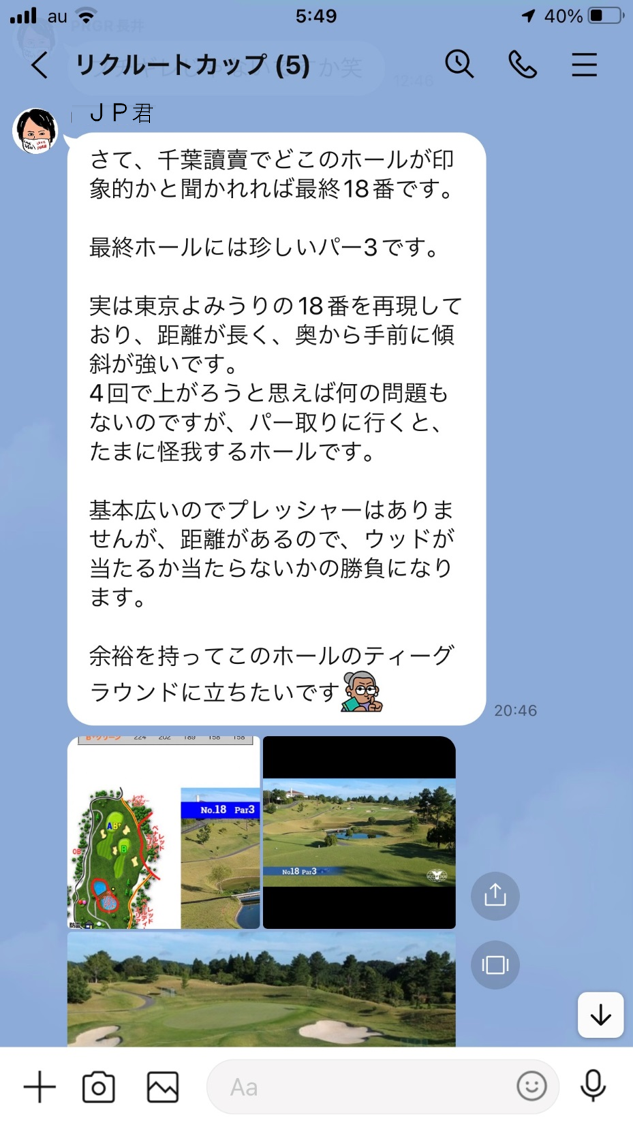Open the emoji and sticker picker
The height and width of the screenshot is (1125, 633).
click(x=532, y=1087)
